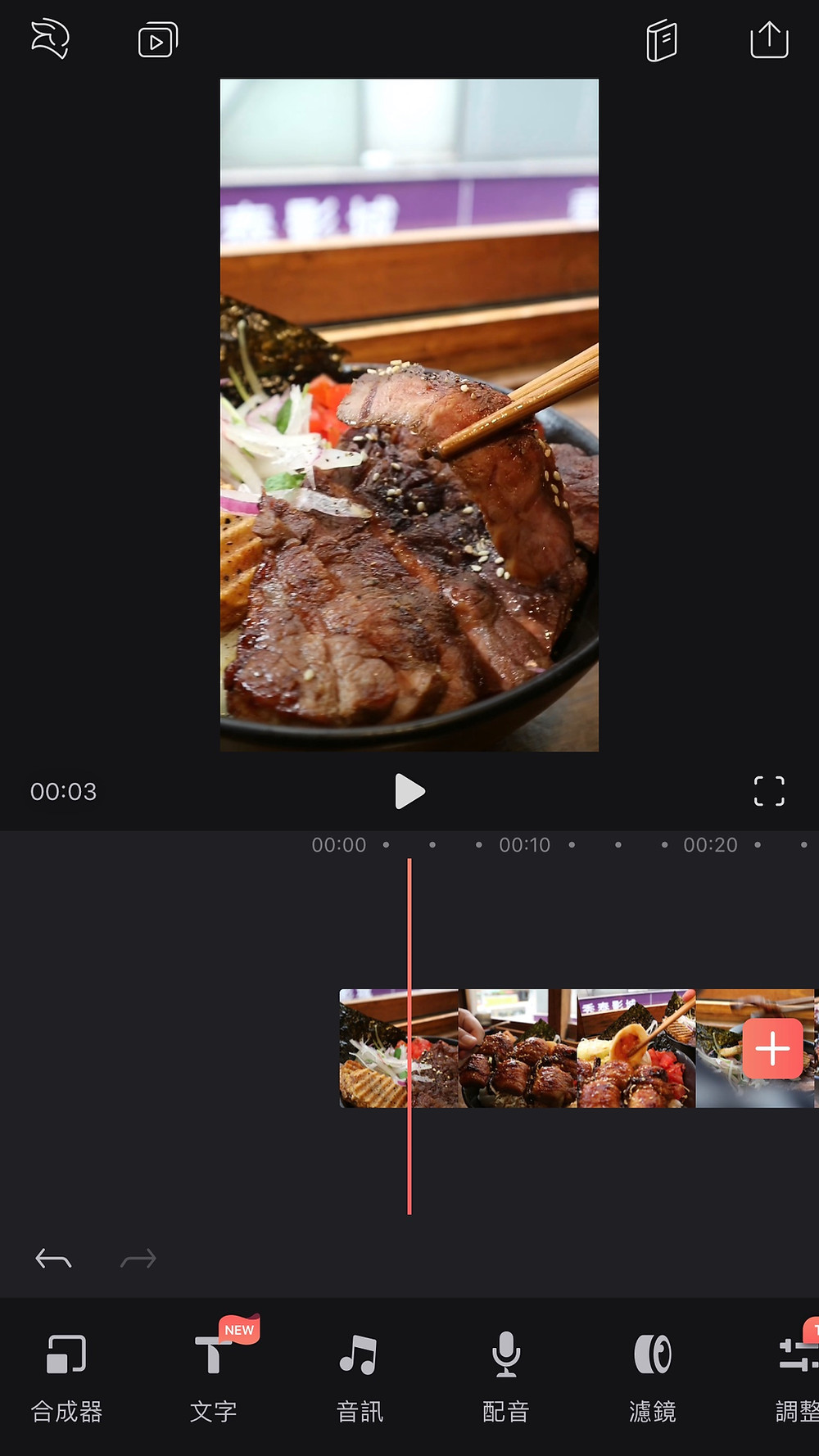Export the video with share icon
Image resolution: width=819 pixels, height=1456 pixels.
(x=769, y=39)
